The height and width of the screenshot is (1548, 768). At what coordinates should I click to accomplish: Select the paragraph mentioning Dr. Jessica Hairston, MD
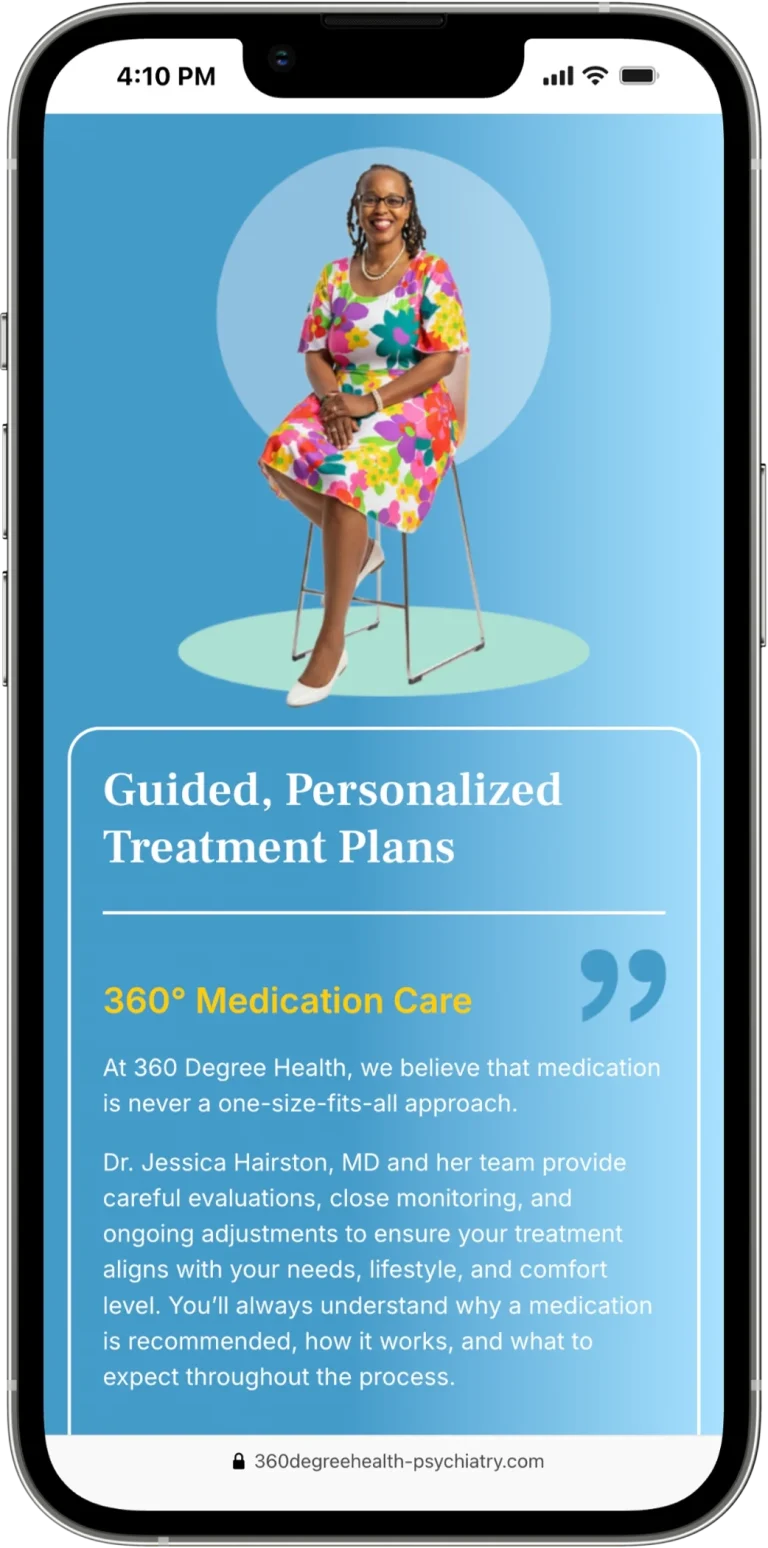380,1270
